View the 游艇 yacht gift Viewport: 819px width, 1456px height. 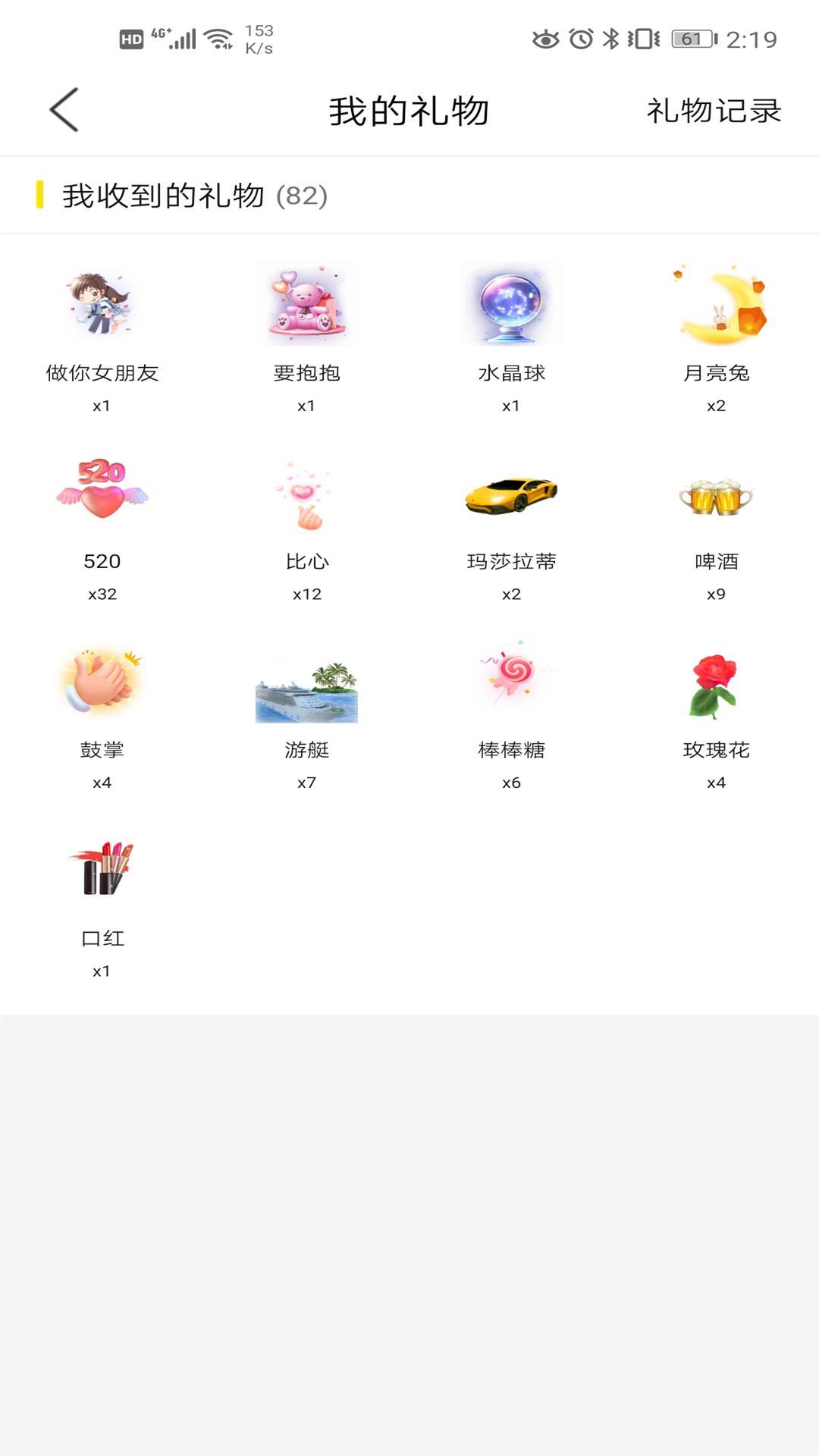click(x=306, y=717)
